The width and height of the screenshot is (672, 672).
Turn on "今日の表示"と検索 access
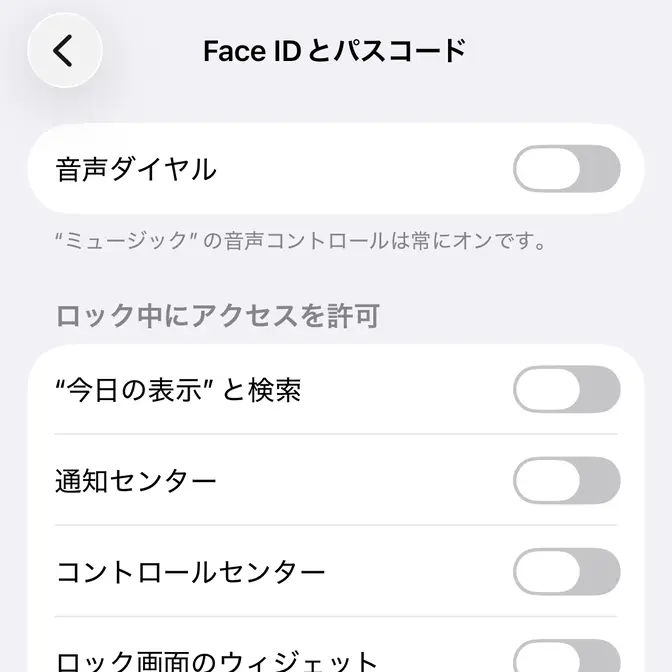566,389
